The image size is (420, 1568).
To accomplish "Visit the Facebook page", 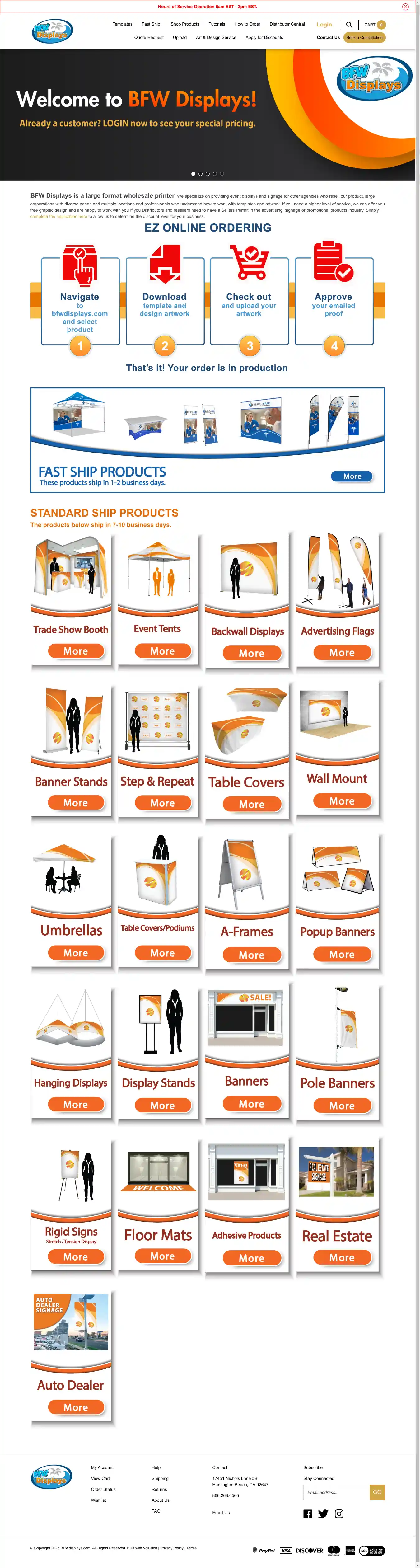I will 307,1514.
